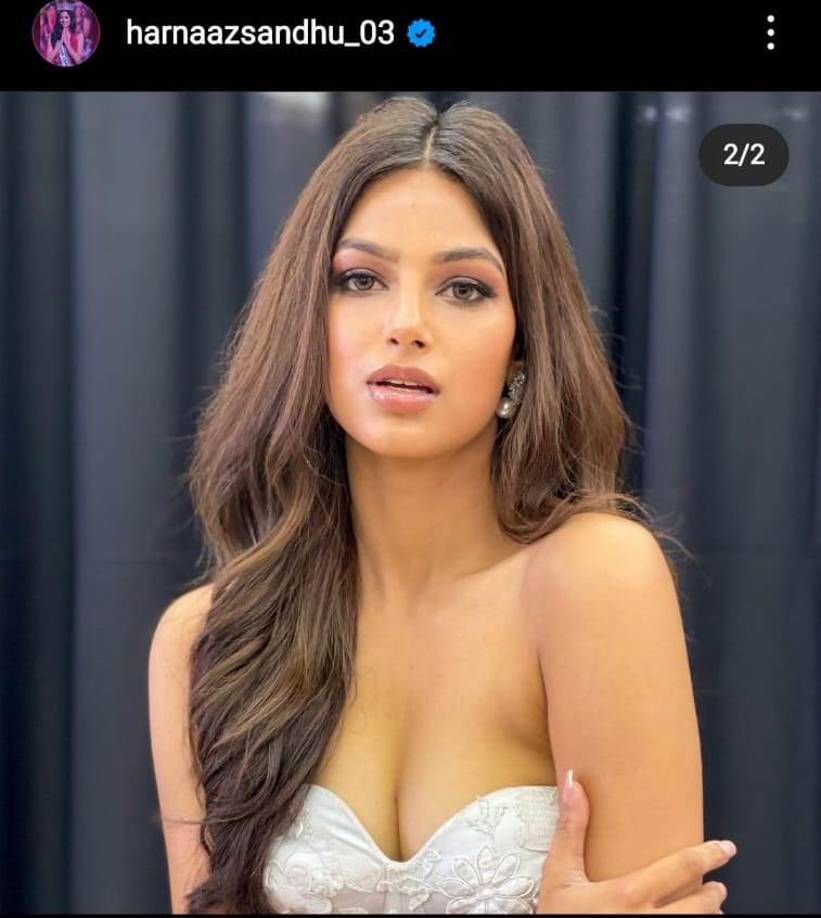Open harnaazsandhu_03's profile picture
This screenshot has height=918, width=821.
[x=65, y=33]
